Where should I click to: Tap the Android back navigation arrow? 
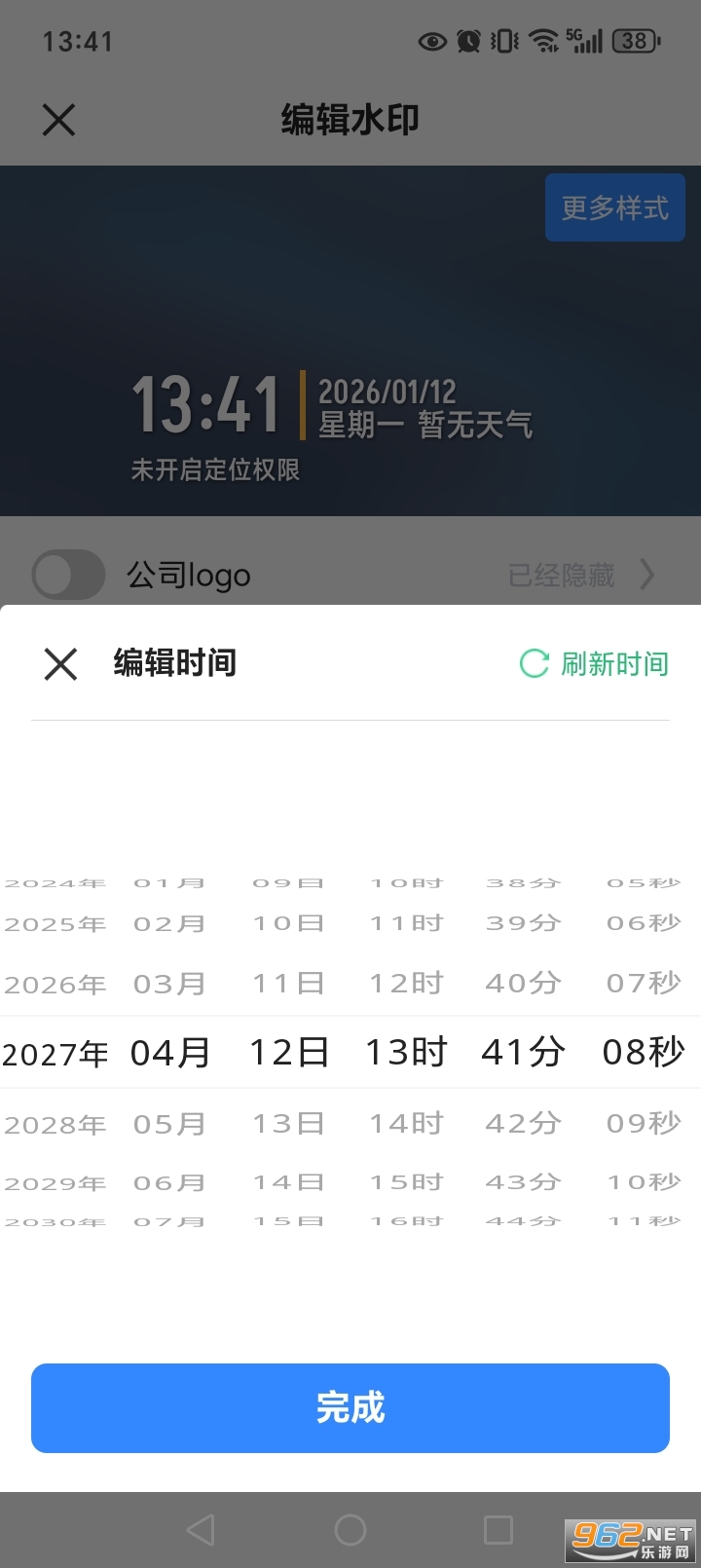click(200, 1529)
